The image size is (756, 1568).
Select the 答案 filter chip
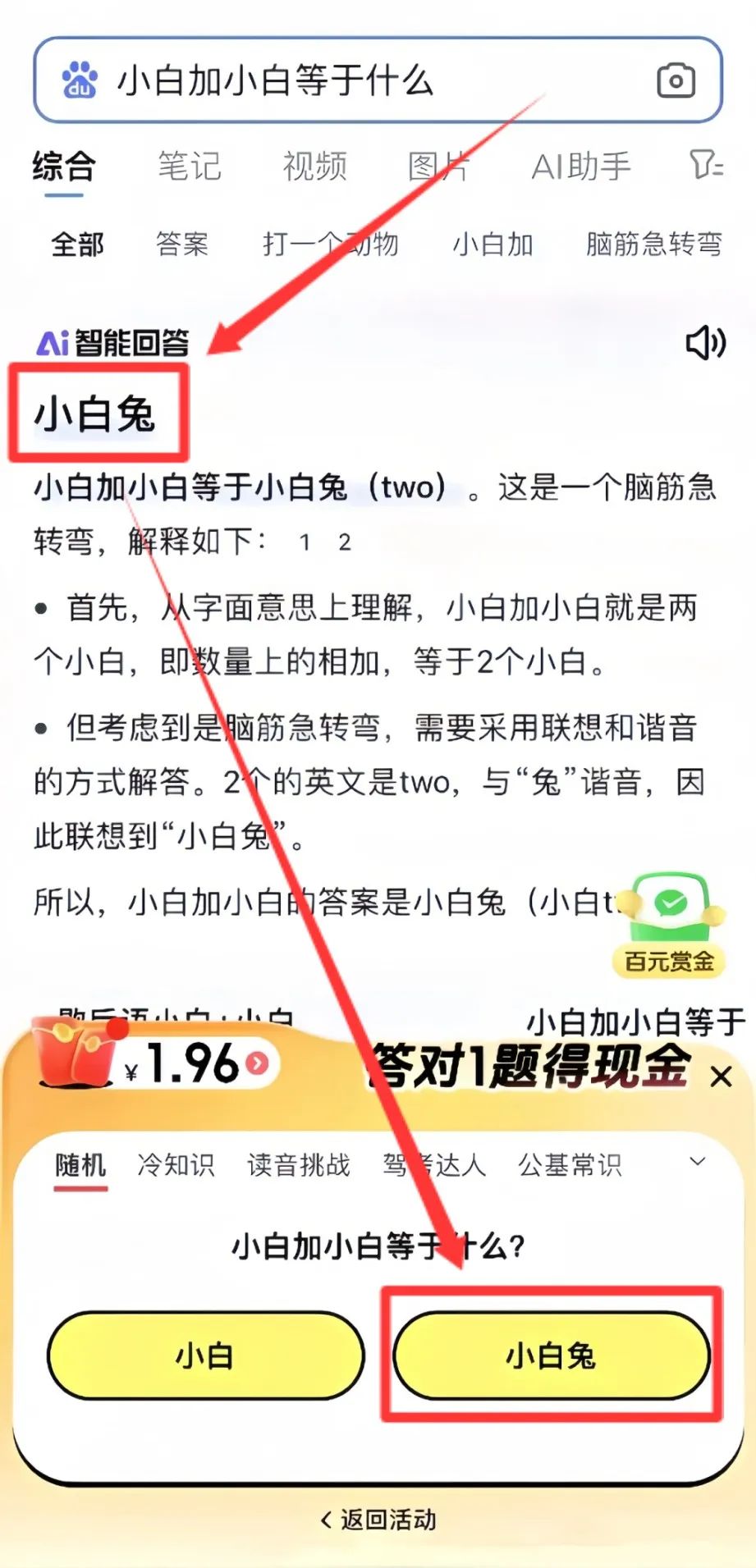(x=182, y=244)
